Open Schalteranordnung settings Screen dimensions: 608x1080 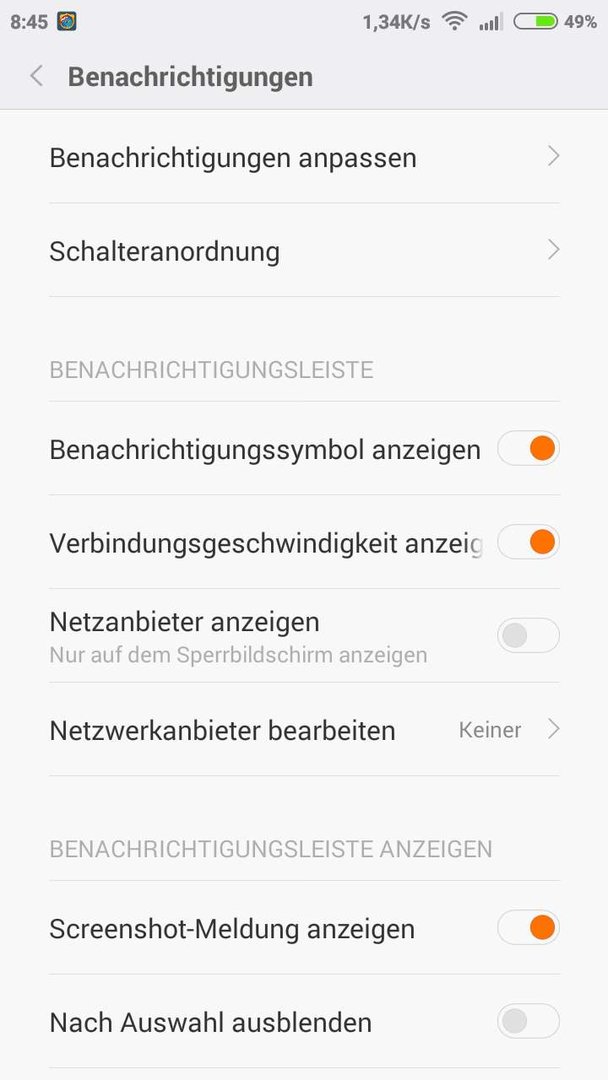(304, 251)
